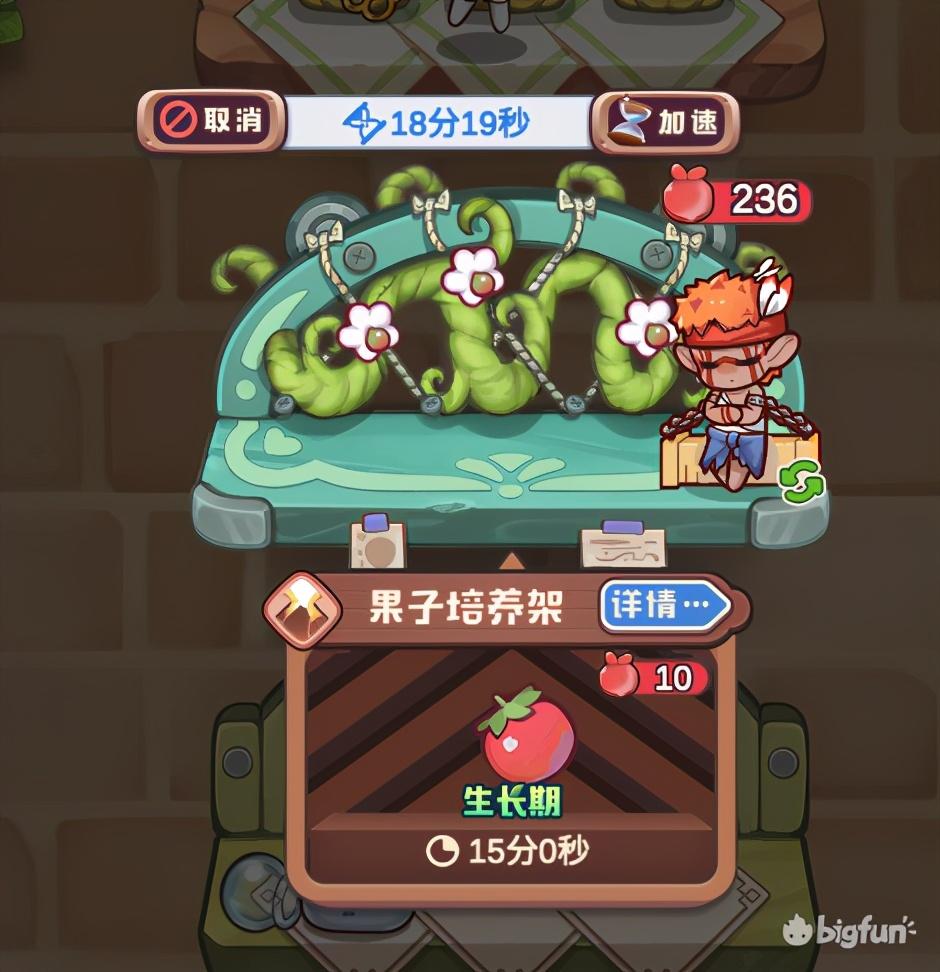Tap the 取消 cancel button
The height and width of the screenshot is (972, 940).
pos(212,122)
